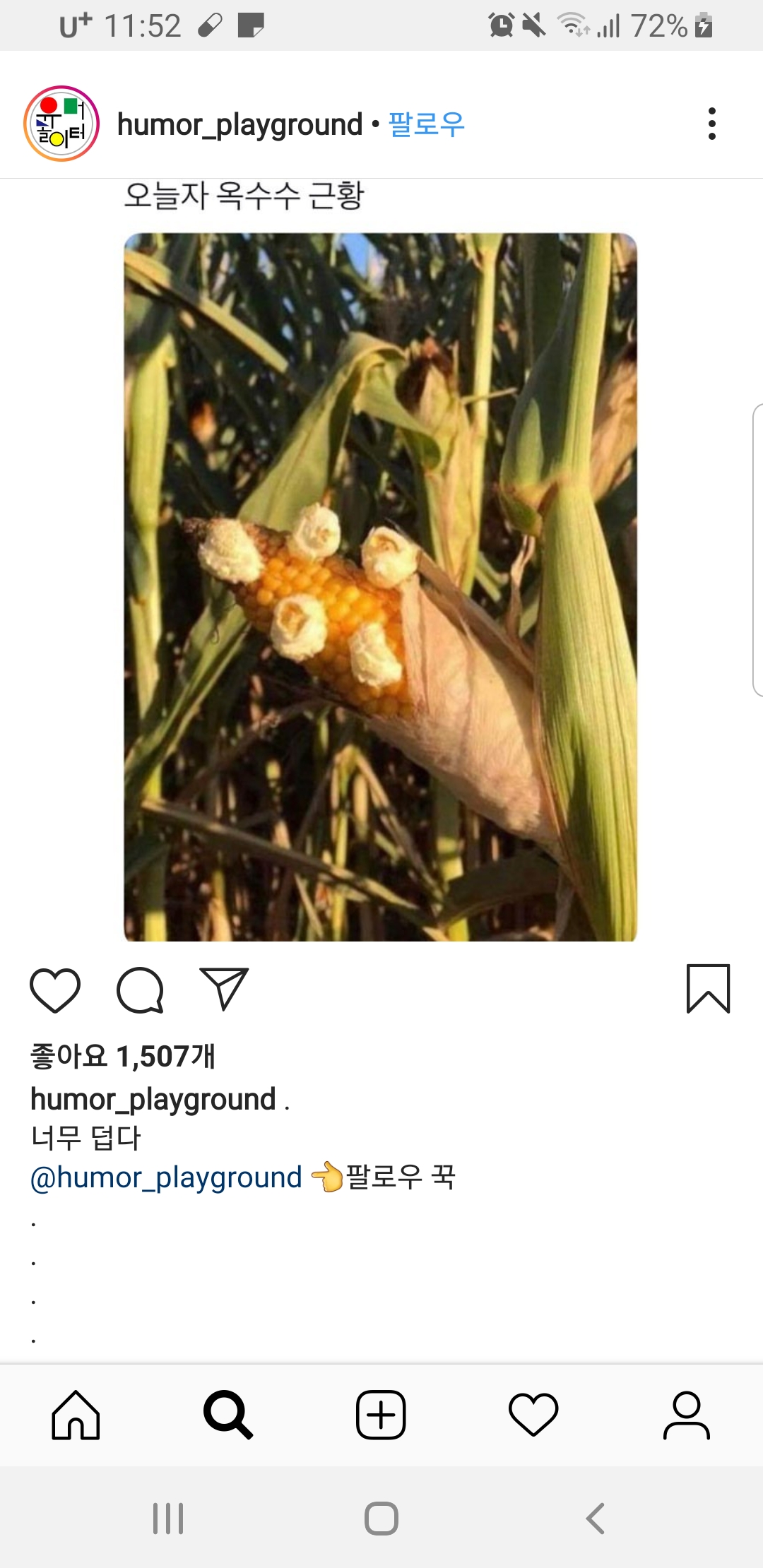Image resolution: width=763 pixels, height=1568 pixels.
Task: Share the post via paper plane
Action: (x=224, y=989)
